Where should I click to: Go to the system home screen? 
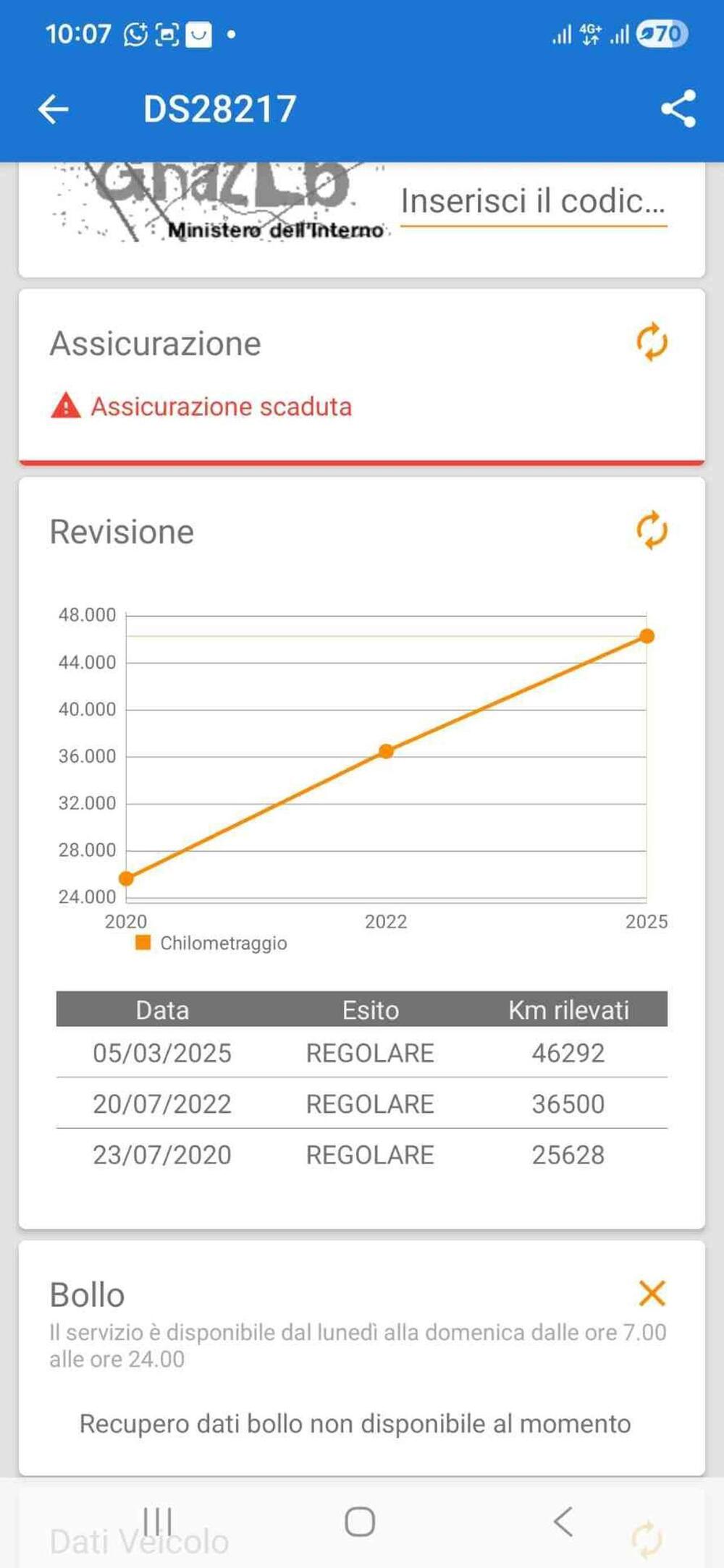360,1522
